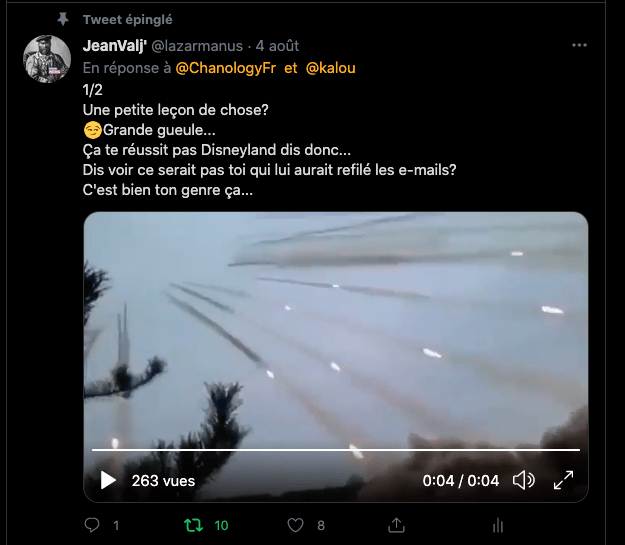Open the tweet's 4 août timestamp
625x545 pixels.
279,46
